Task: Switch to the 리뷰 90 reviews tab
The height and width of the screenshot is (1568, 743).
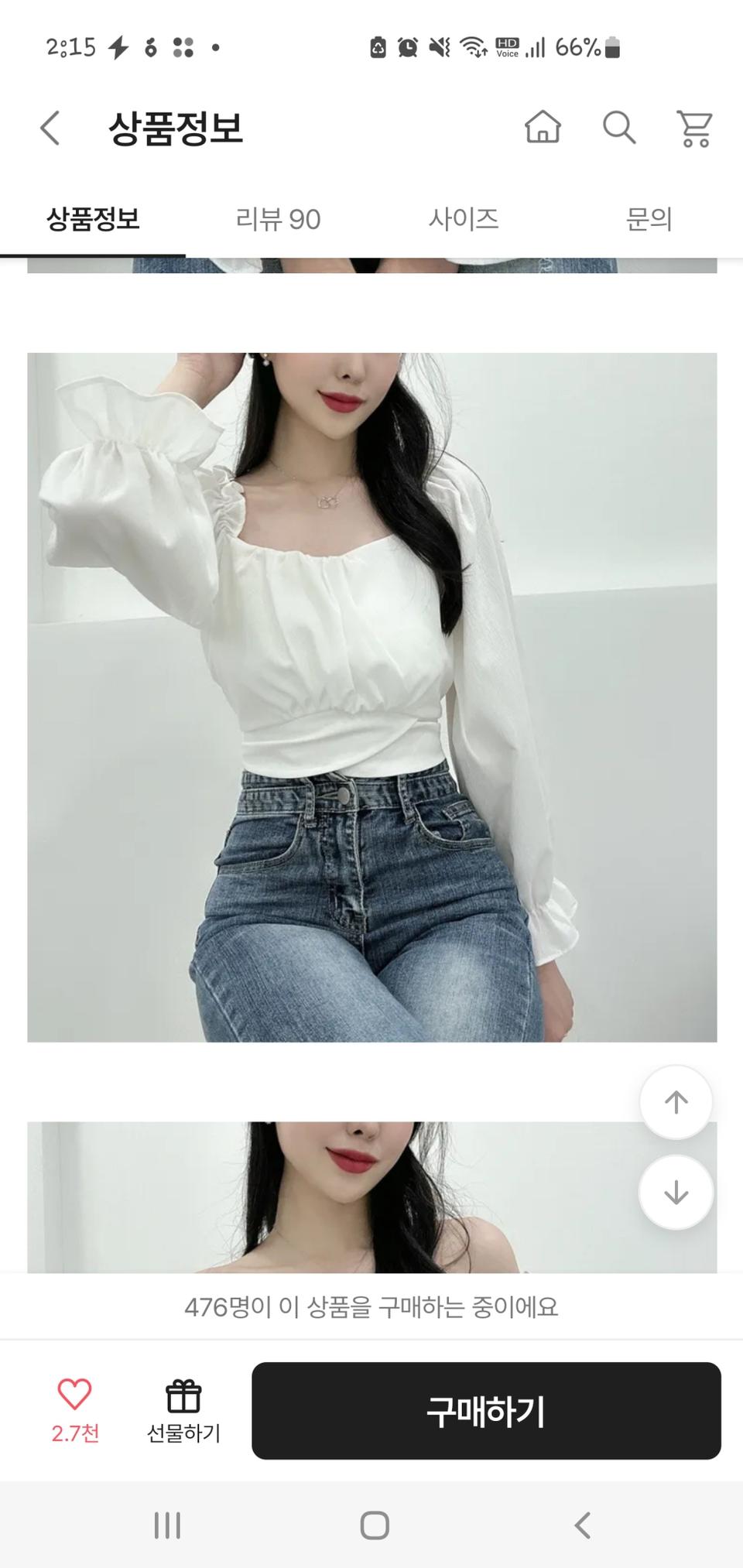Action: pyautogui.click(x=277, y=220)
